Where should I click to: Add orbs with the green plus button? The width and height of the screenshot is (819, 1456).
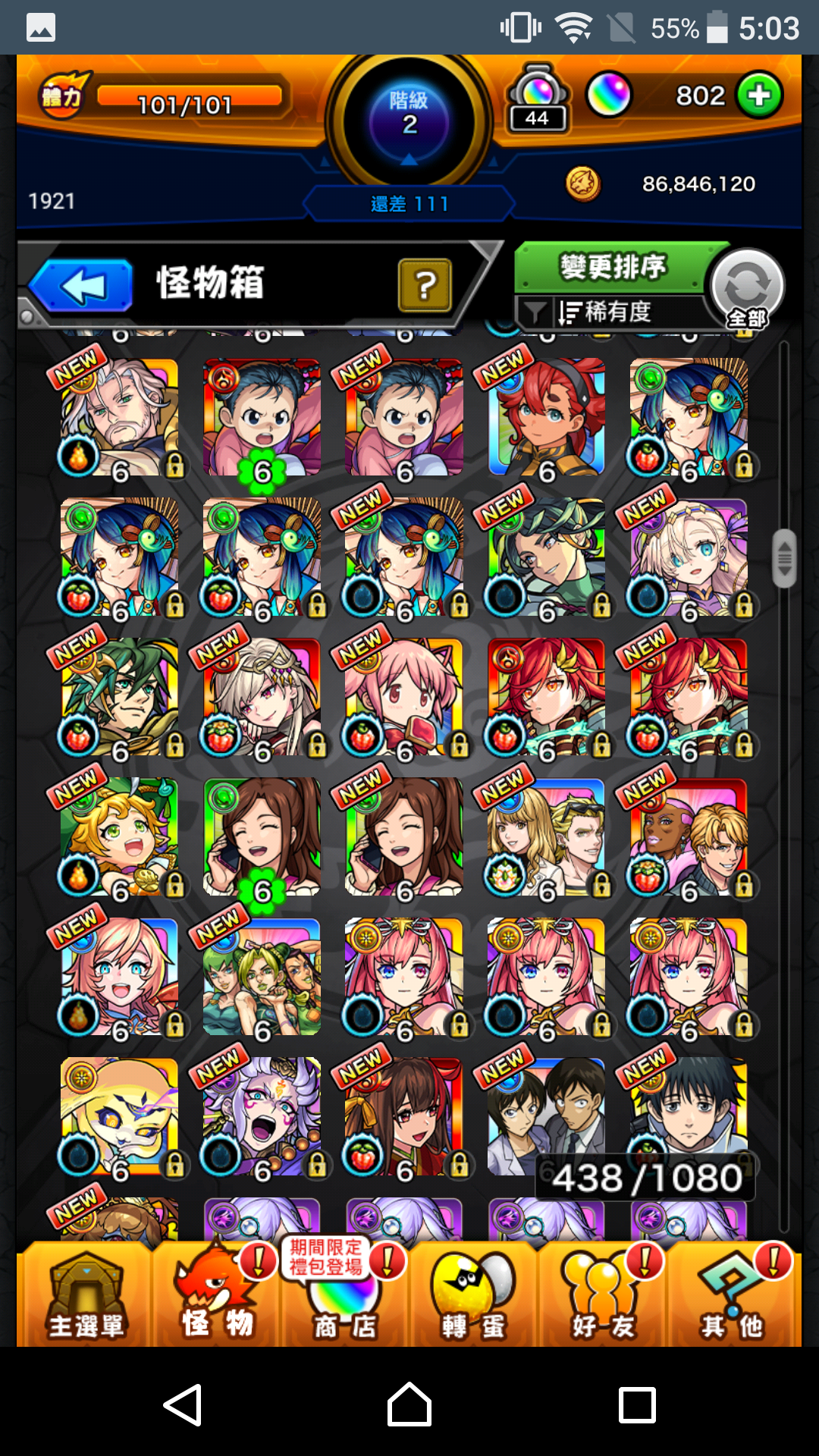coord(759,96)
